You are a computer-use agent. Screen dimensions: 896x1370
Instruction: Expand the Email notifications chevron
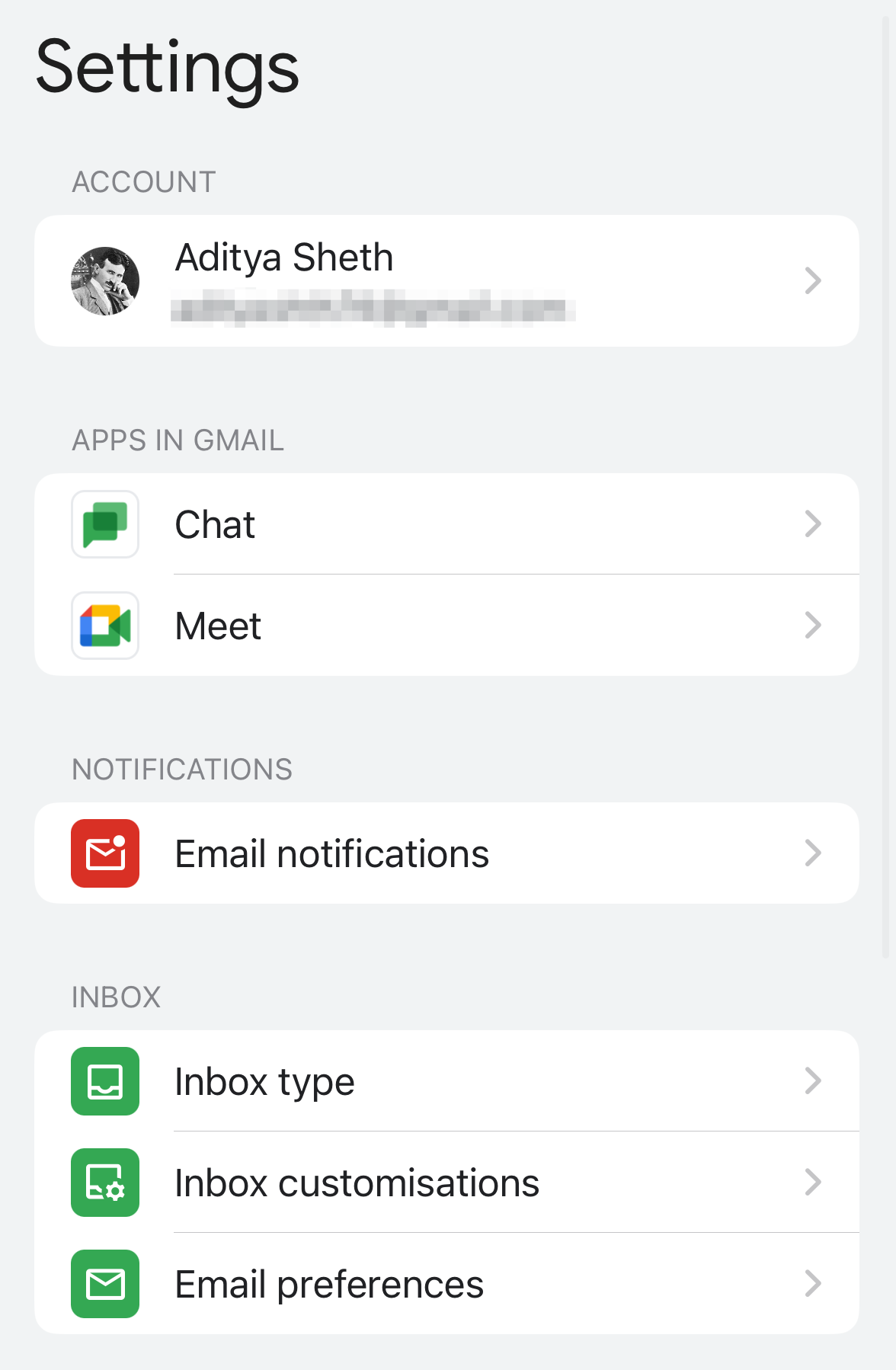click(814, 853)
